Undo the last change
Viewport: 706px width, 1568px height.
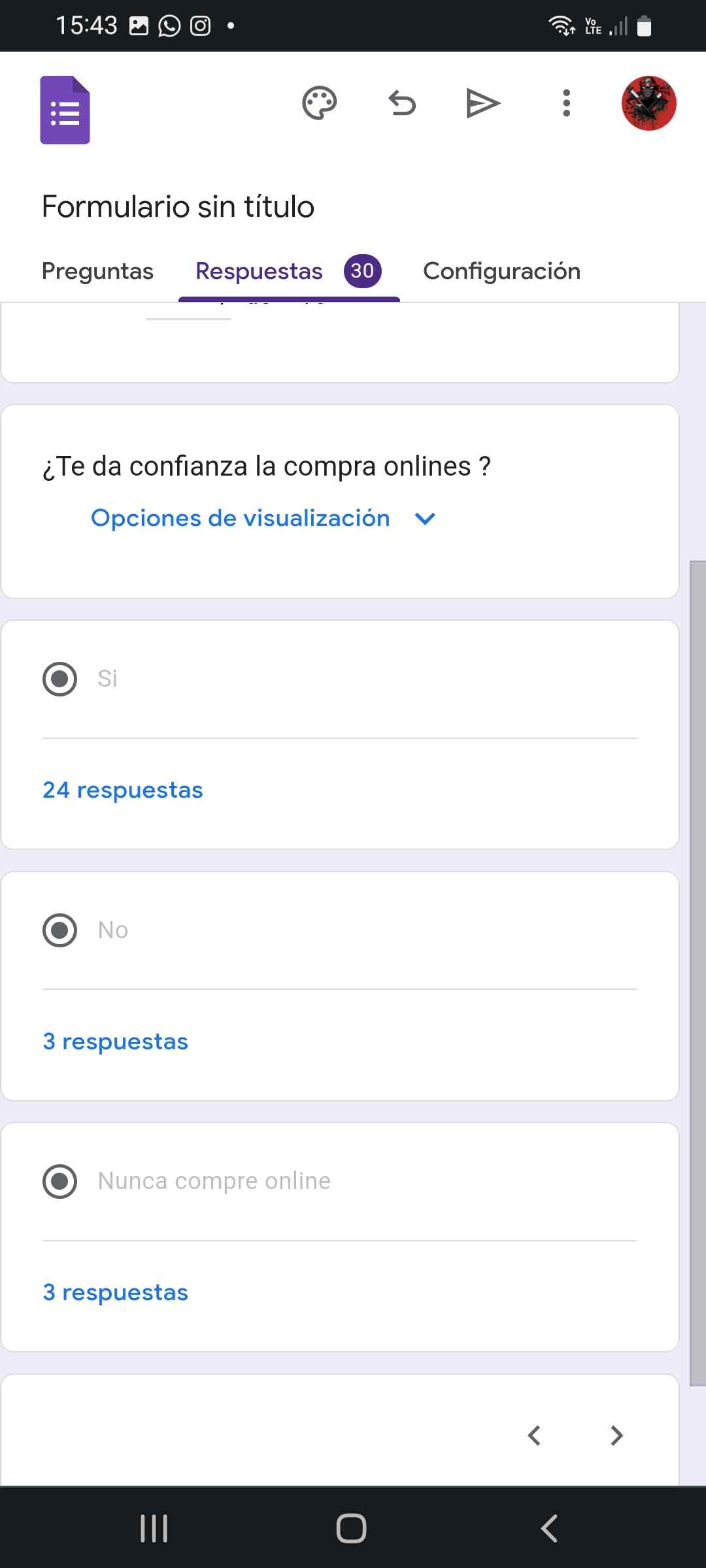coord(402,103)
